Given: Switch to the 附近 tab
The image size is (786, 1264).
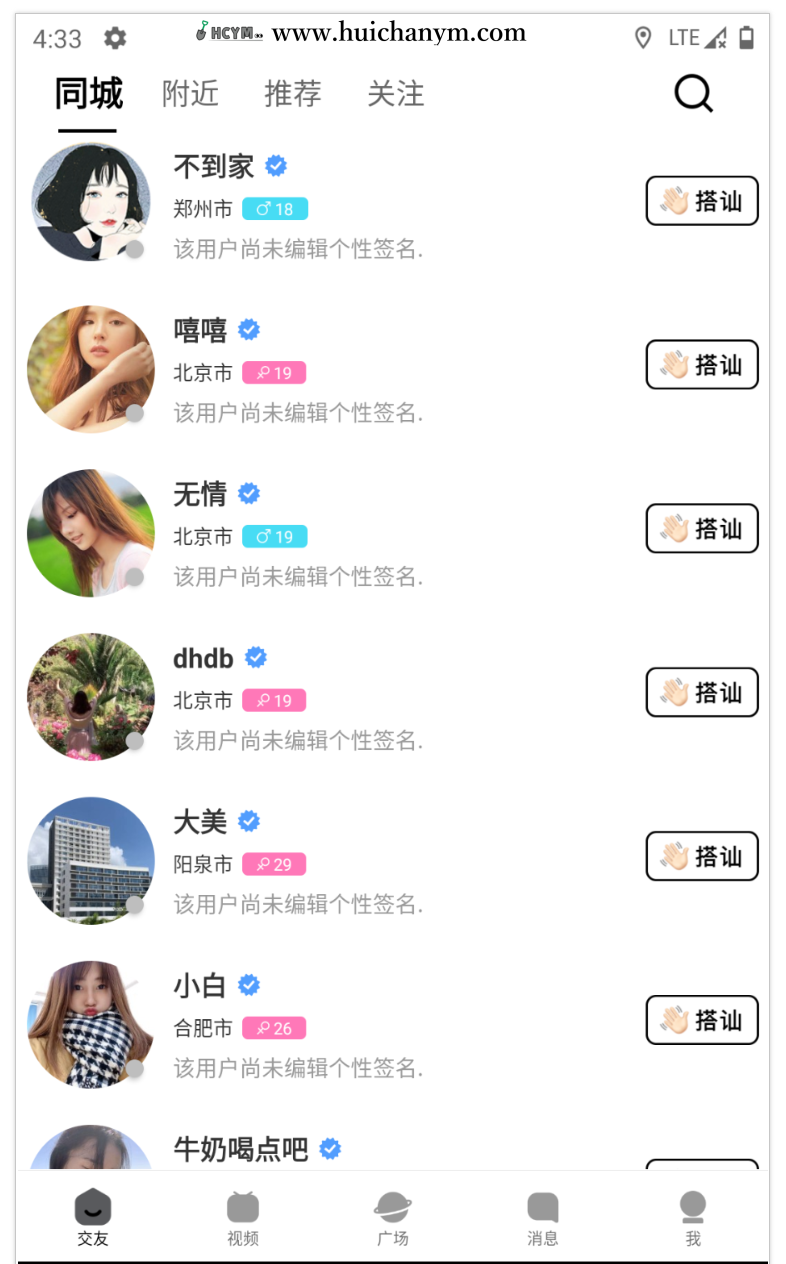Looking at the screenshot, I should pyautogui.click(x=189, y=93).
